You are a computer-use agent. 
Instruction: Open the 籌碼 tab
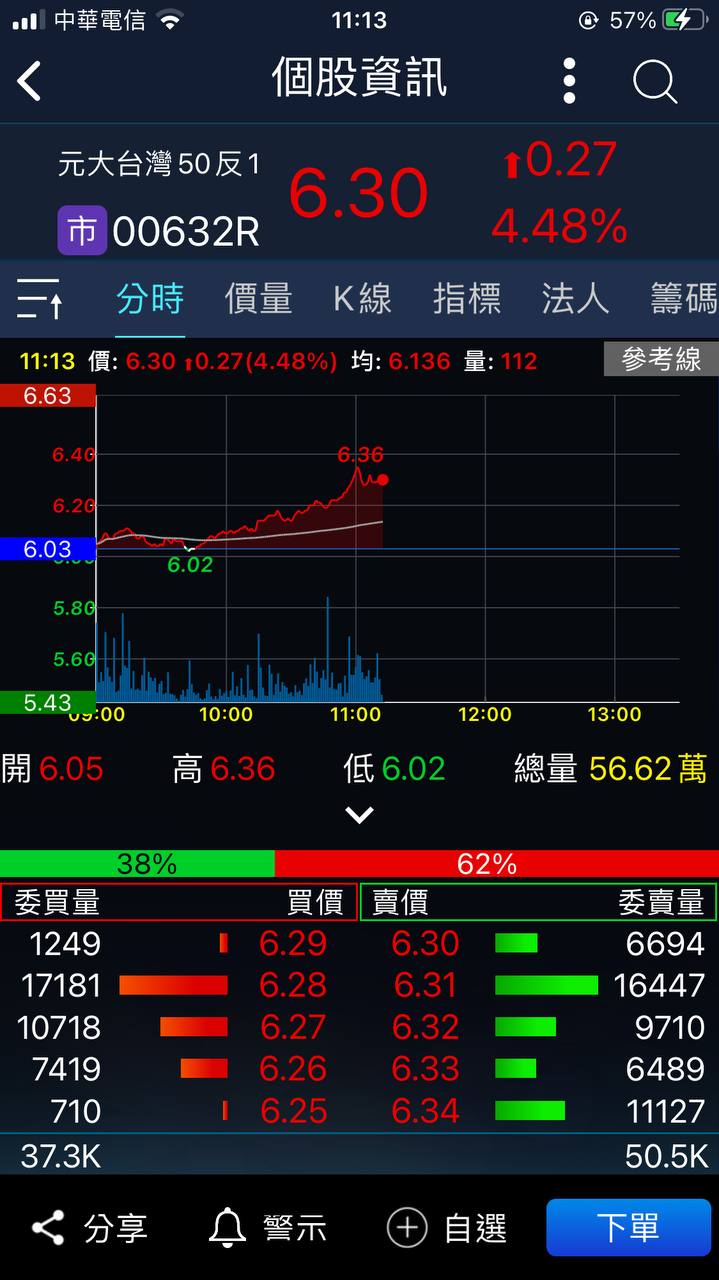(x=684, y=299)
